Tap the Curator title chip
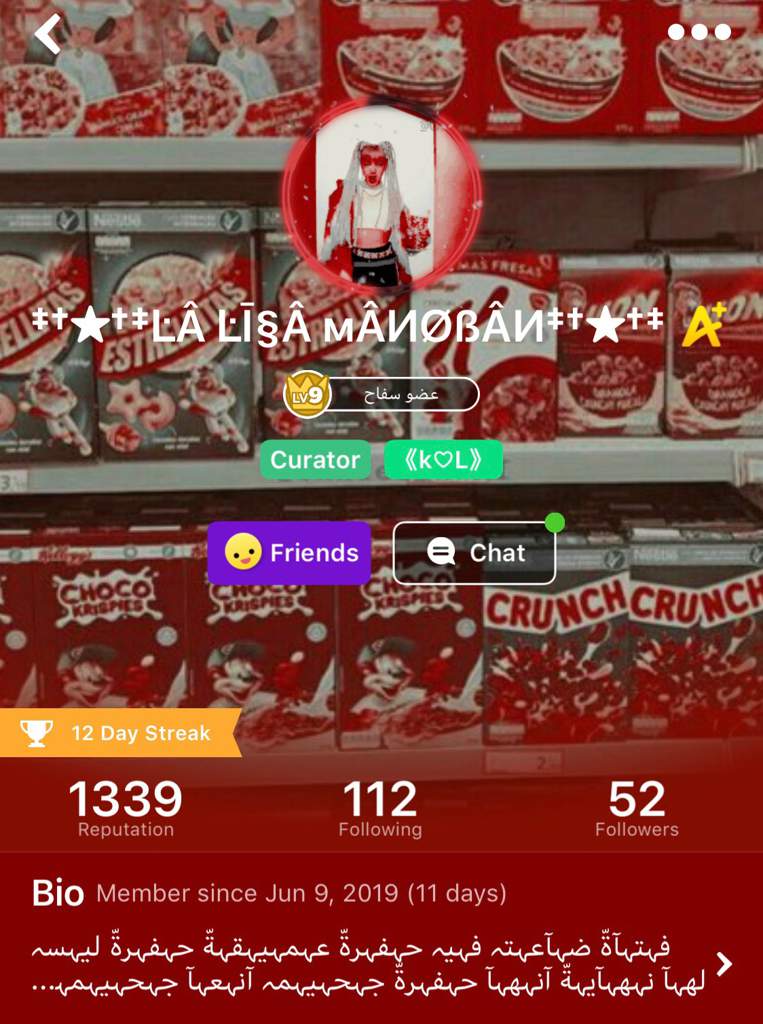This screenshot has width=763, height=1024. 315,460
